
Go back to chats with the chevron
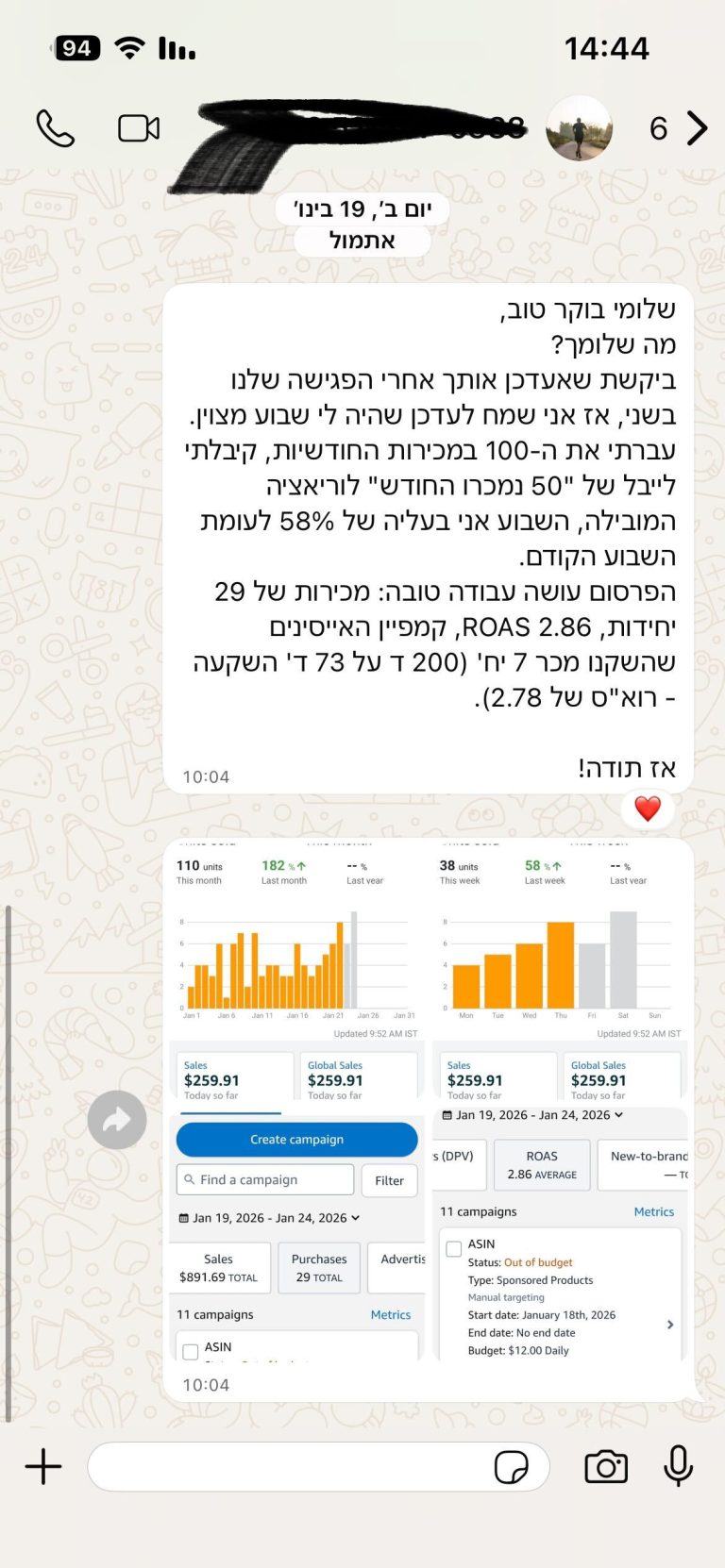pyautogui.click(x=698, y=127)
